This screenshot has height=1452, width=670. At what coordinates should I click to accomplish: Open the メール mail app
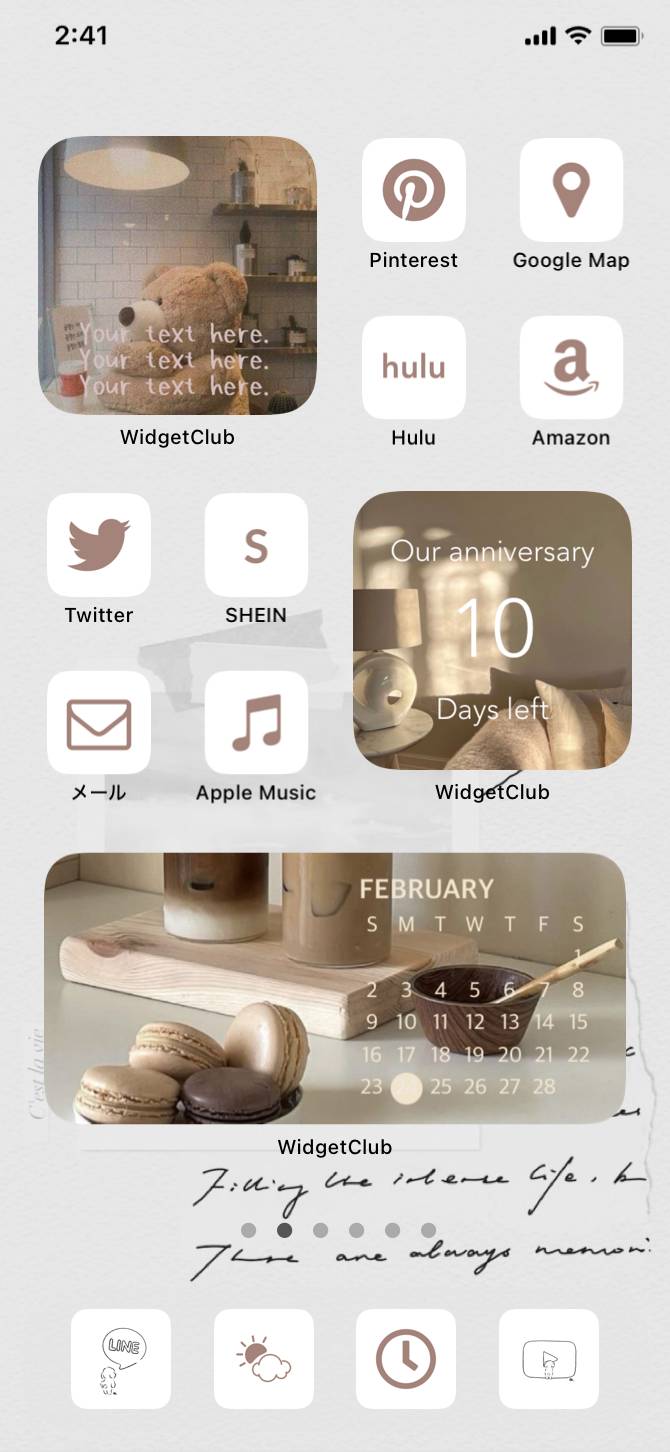(x=99, y=723)
